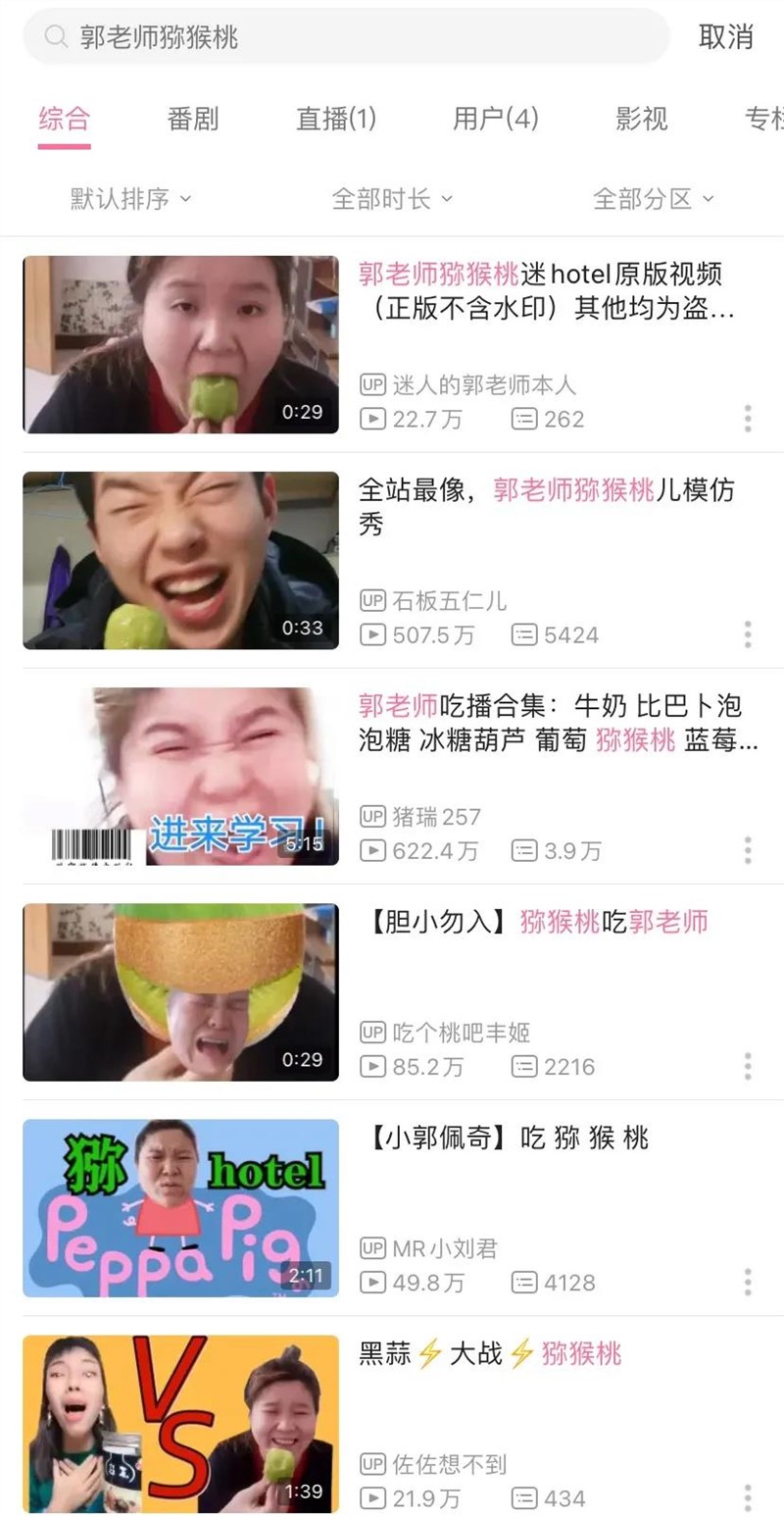Image resolution: width=784 pixels, height=1517 pixels.
Task: Click the 进来学习 caption on the third thumbnail
Action: tap(235, 829)
